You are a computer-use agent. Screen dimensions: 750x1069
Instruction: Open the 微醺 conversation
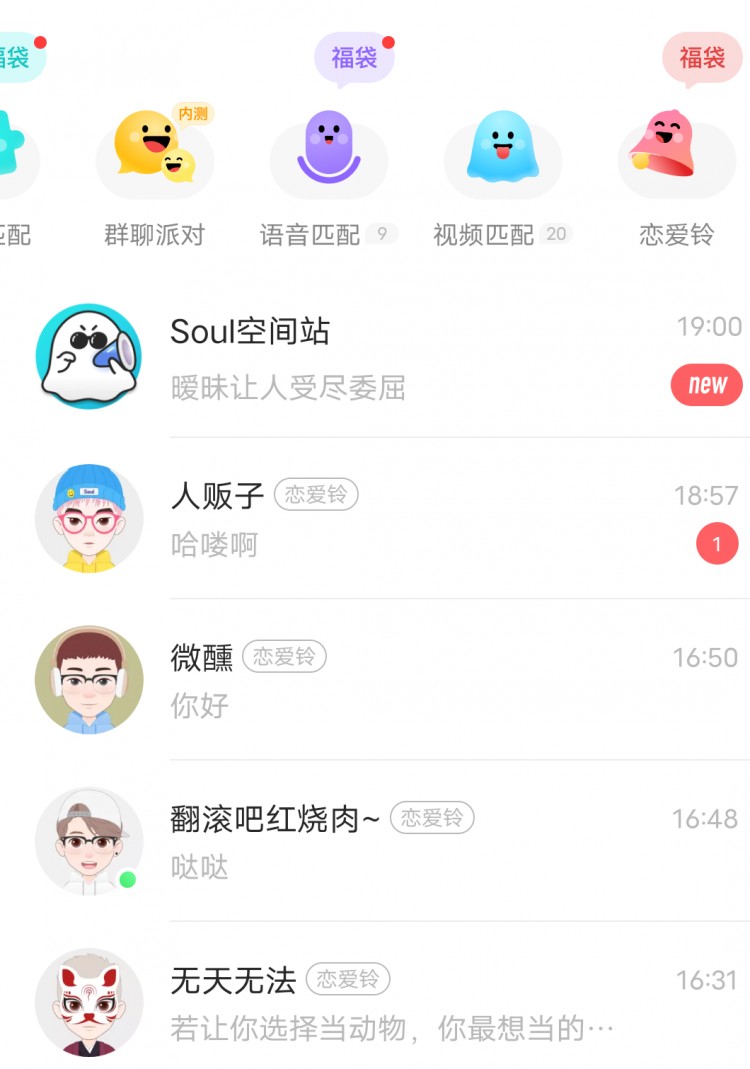click(x=375, y=680)
